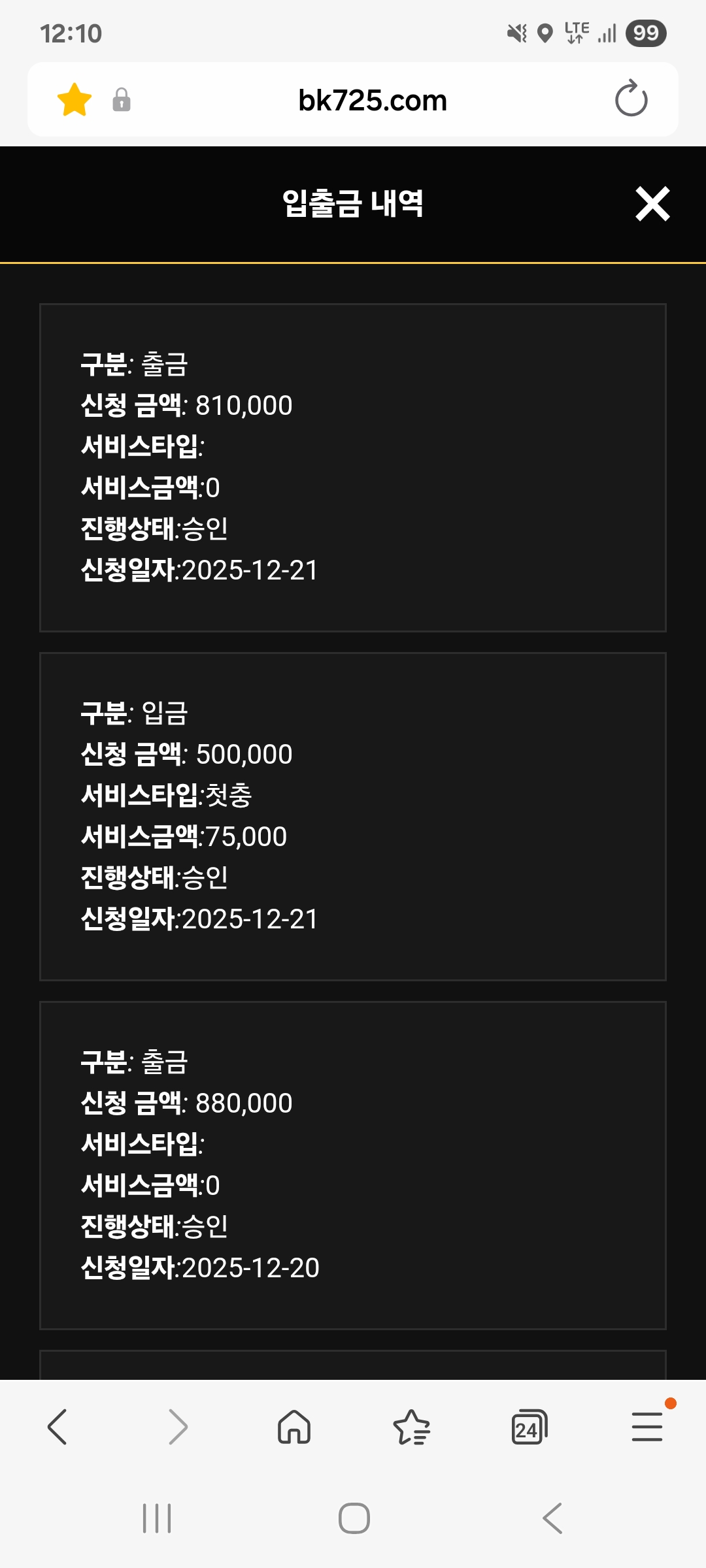The height and width of the screenshot is (1568, 706).
Task: Tap the bk725.com address bar
Action: click(373, 101)
